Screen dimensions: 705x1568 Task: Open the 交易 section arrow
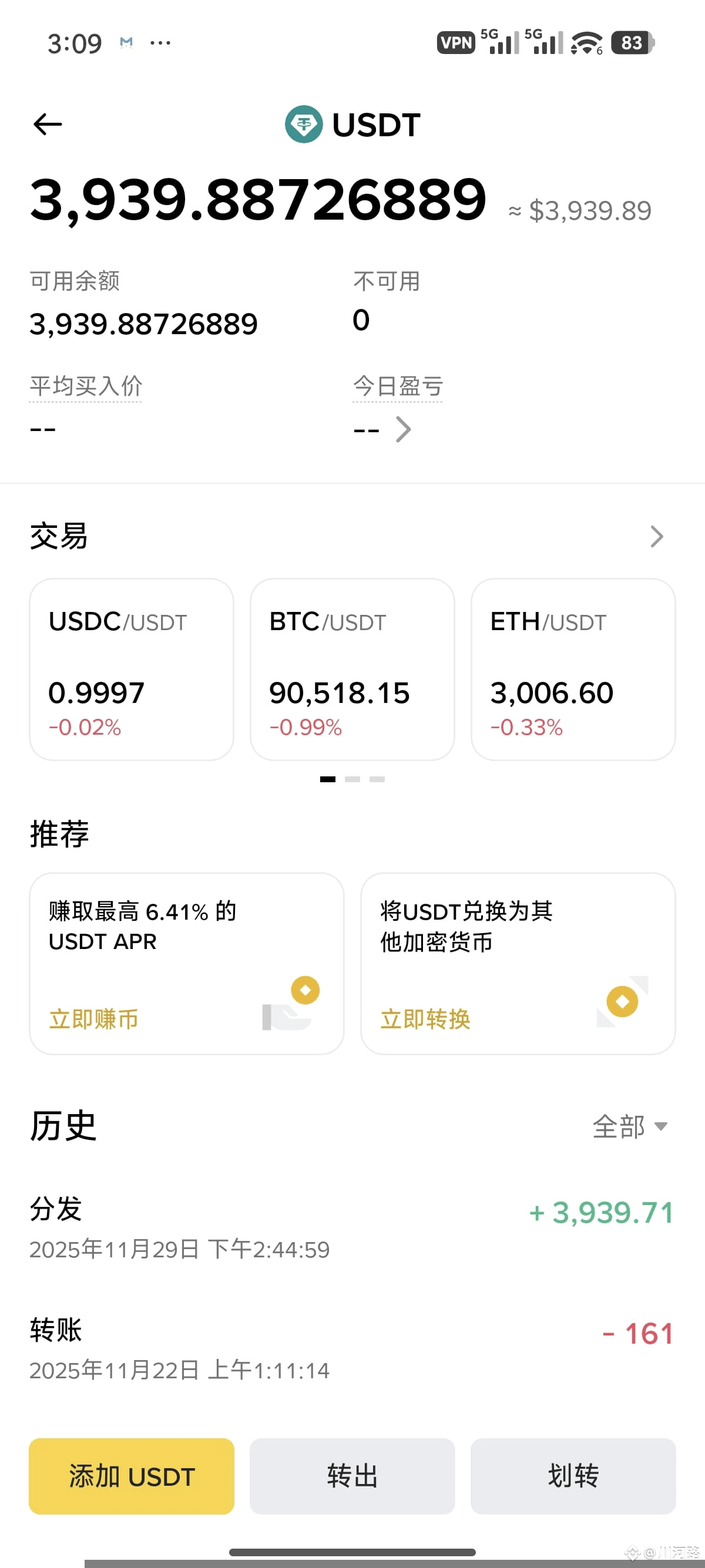point(656,536)
